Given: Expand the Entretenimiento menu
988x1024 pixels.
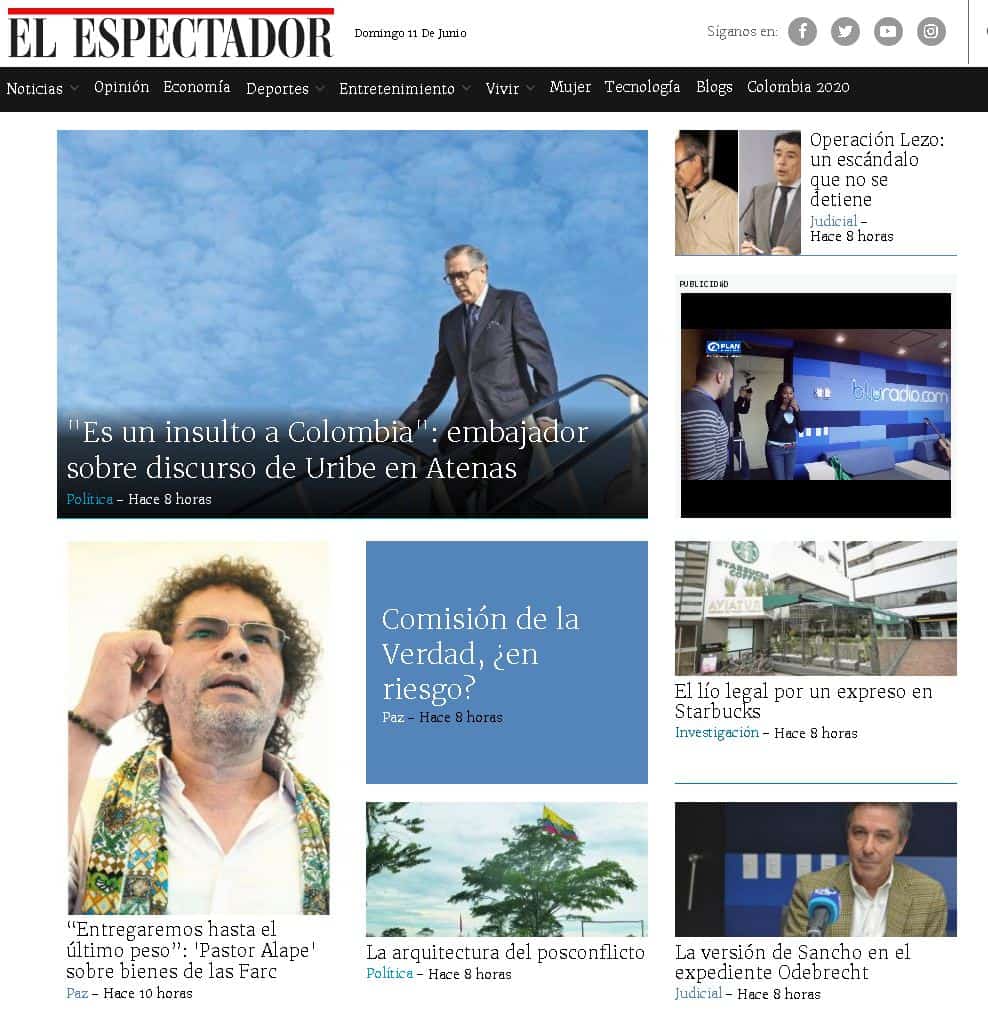Looking at the screenshot, I should point(404,89).
